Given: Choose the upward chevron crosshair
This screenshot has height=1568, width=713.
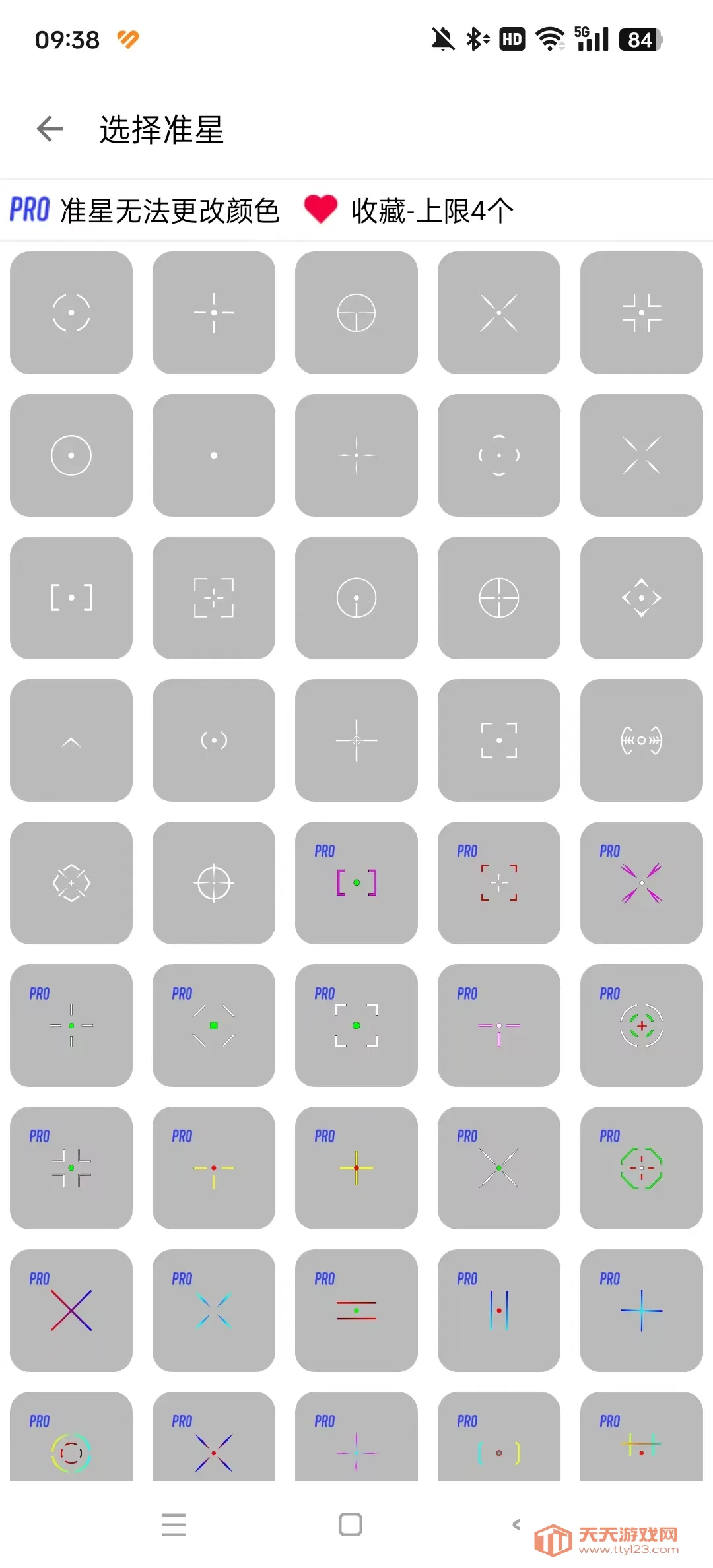Looking at the screenshot, I should click(71, 740).
